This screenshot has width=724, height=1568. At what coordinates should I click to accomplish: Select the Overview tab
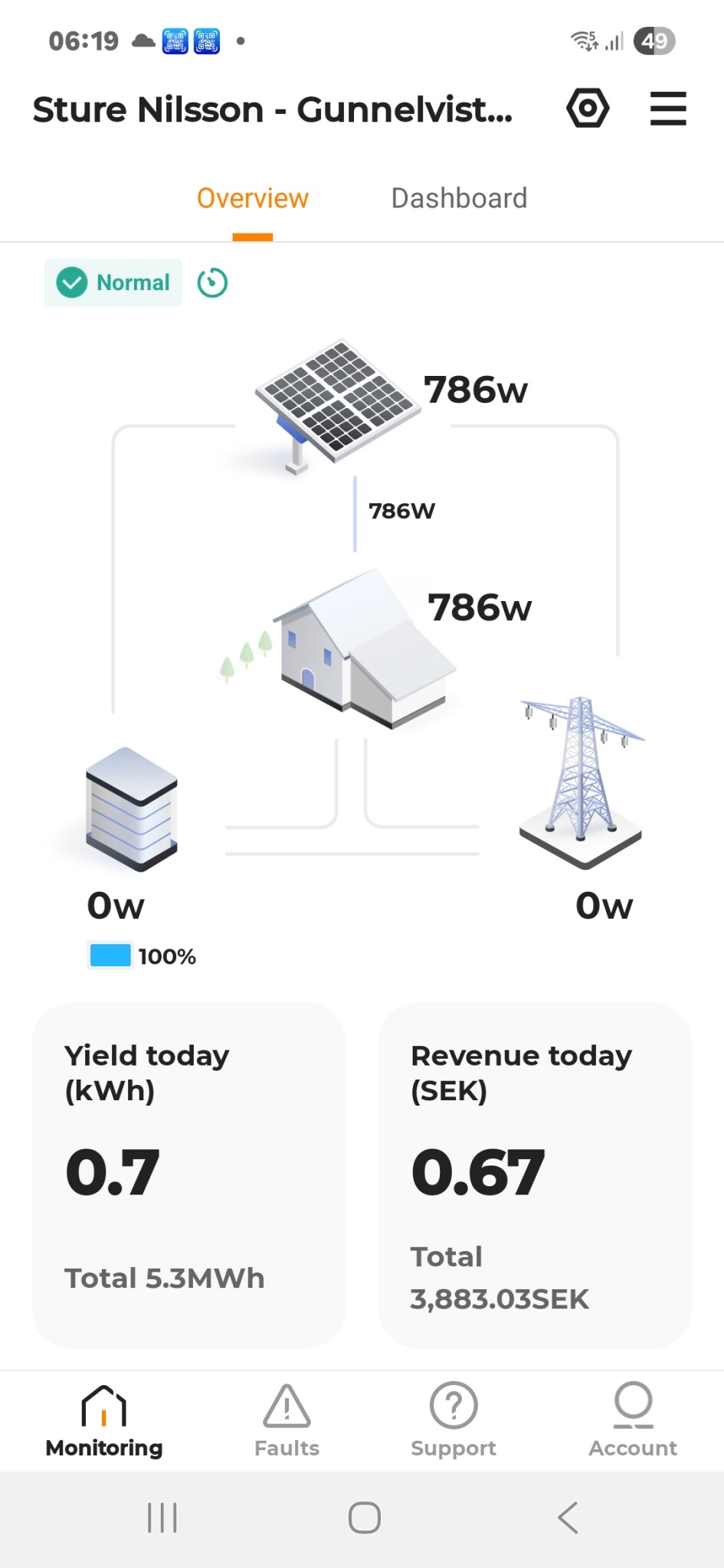pos(252,198)
